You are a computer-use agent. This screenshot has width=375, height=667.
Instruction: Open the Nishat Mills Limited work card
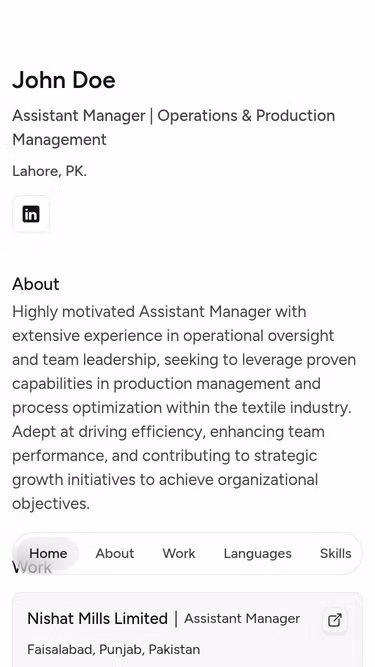pos(188,630)
